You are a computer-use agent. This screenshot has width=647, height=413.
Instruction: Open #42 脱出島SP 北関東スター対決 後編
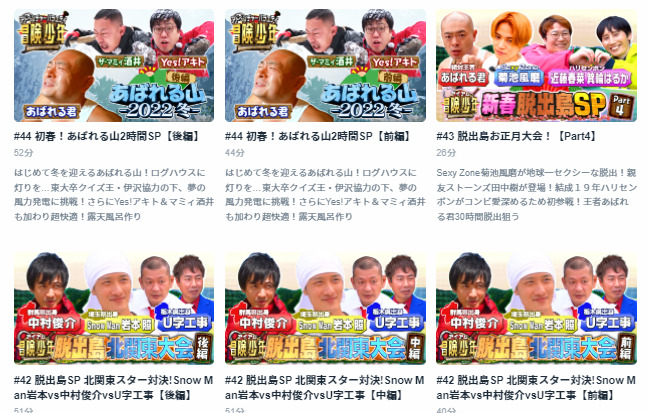point(113,308)
